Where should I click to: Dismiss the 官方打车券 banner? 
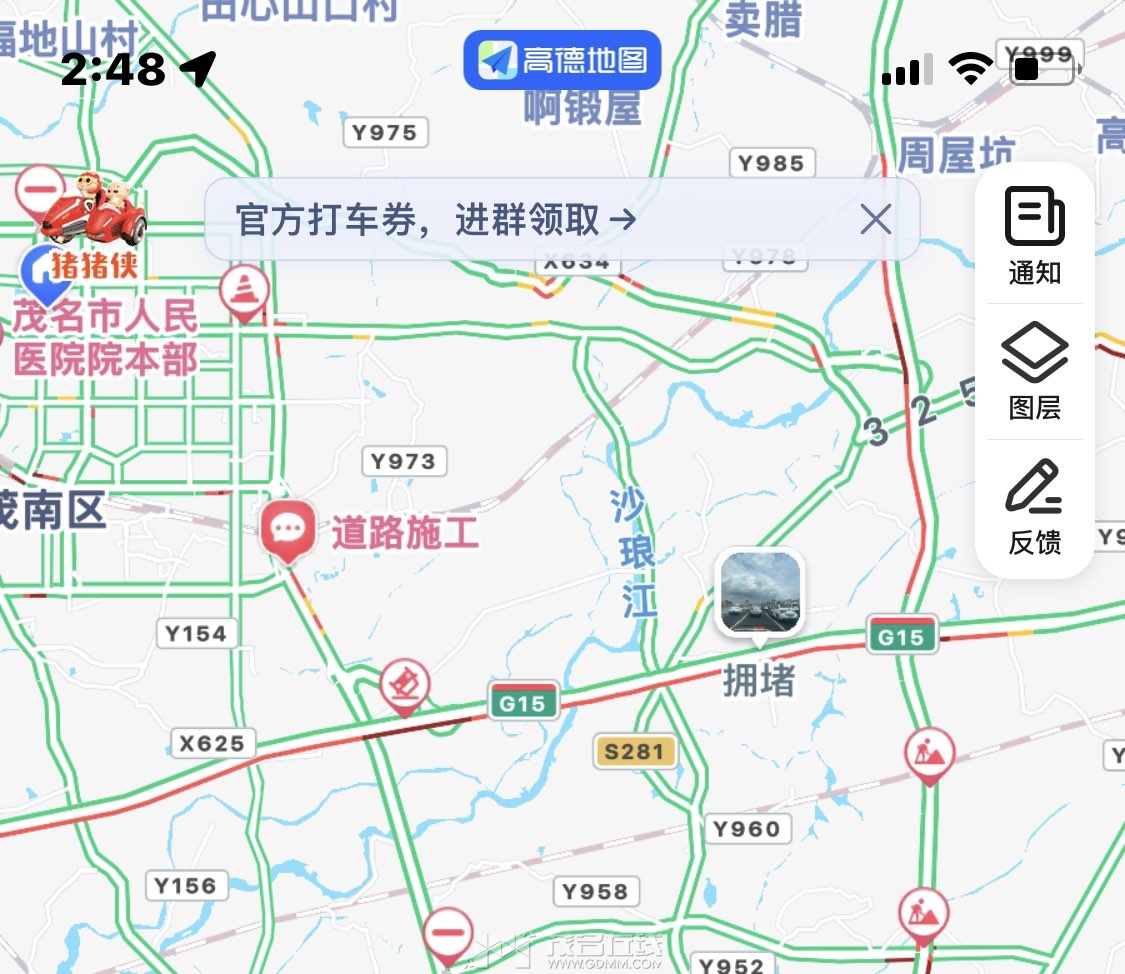(x=876, y=219)
